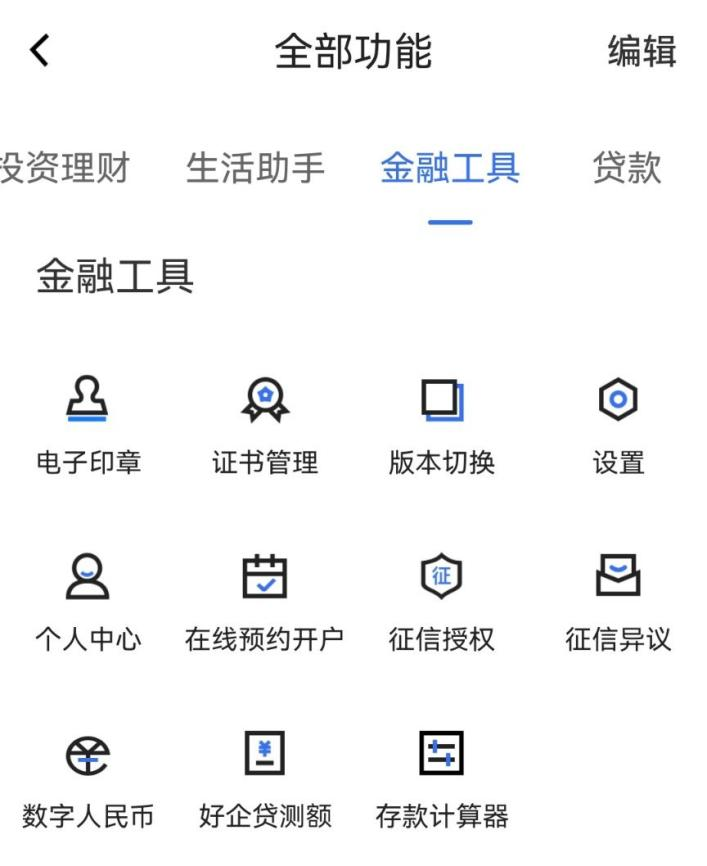This screenshot has height=866, width=707.
Task: Open 征信授权
Action: (441, 601)
